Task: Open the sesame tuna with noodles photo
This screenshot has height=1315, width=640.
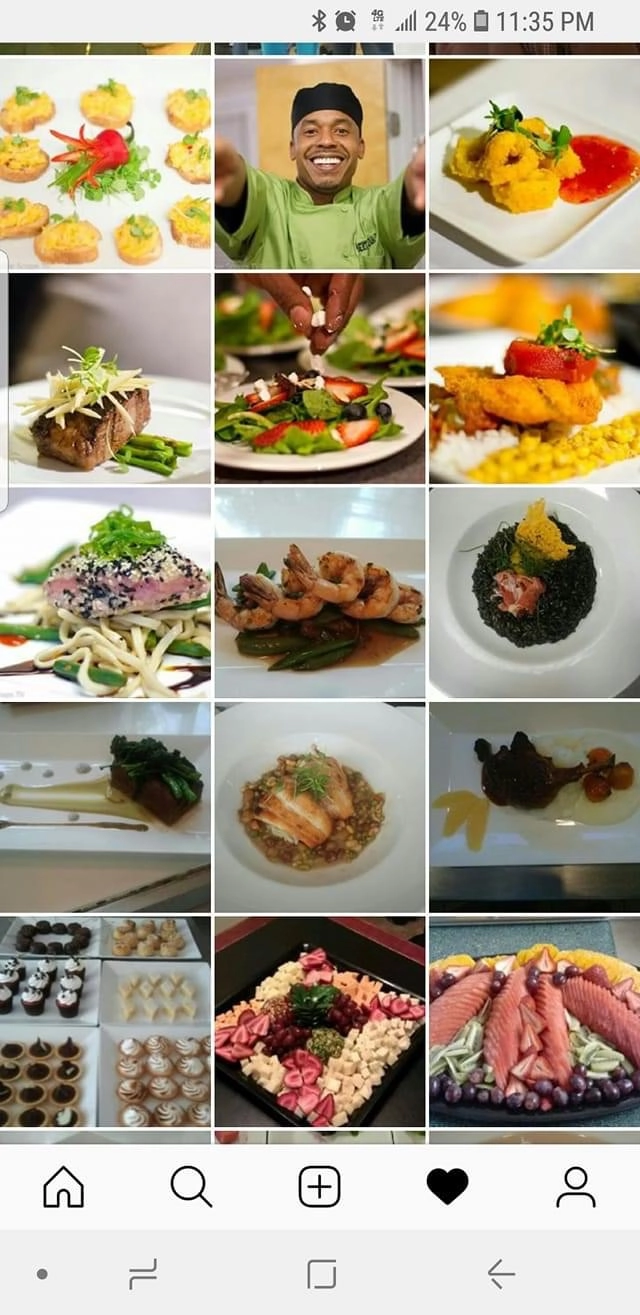Action: (x=105, y=593)
